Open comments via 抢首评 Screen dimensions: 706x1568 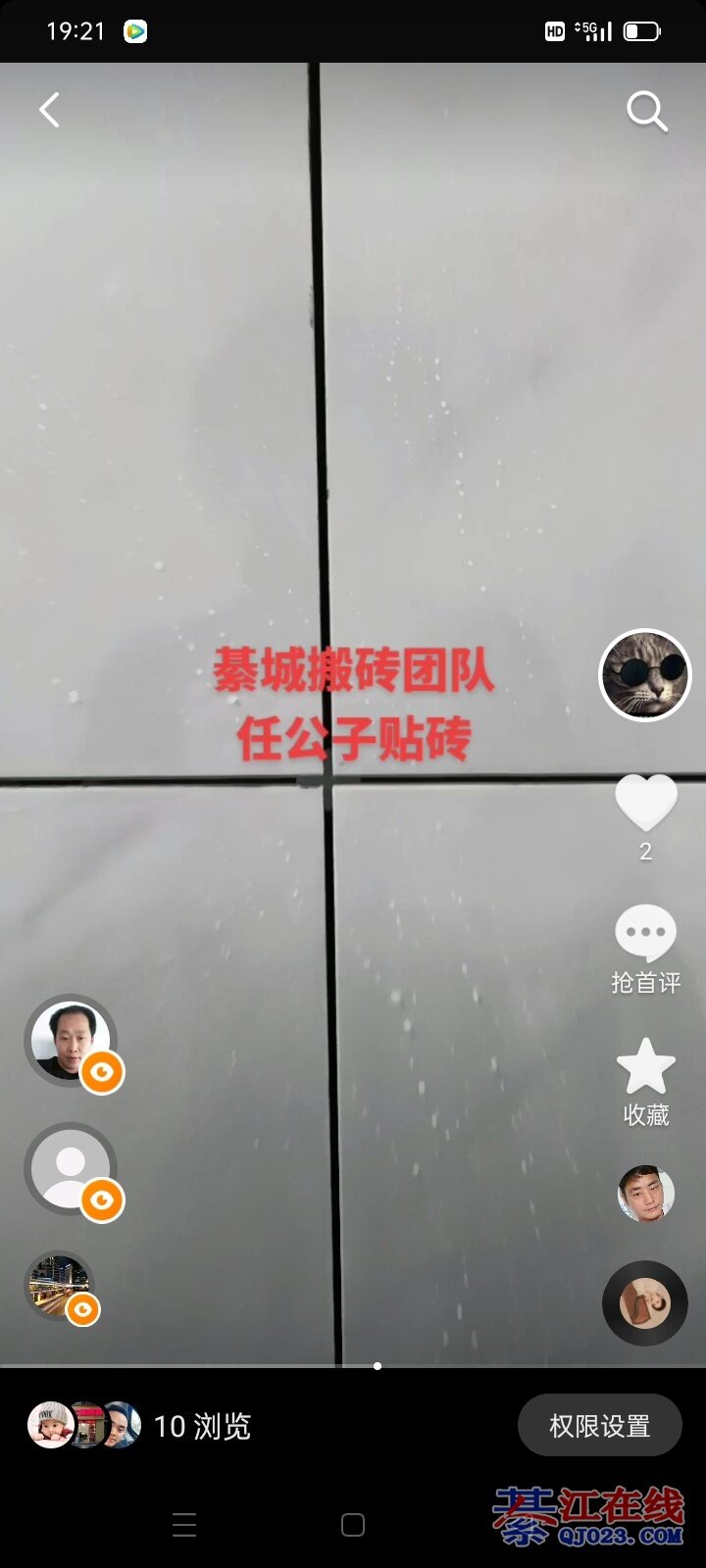click(x=645, y=947)
